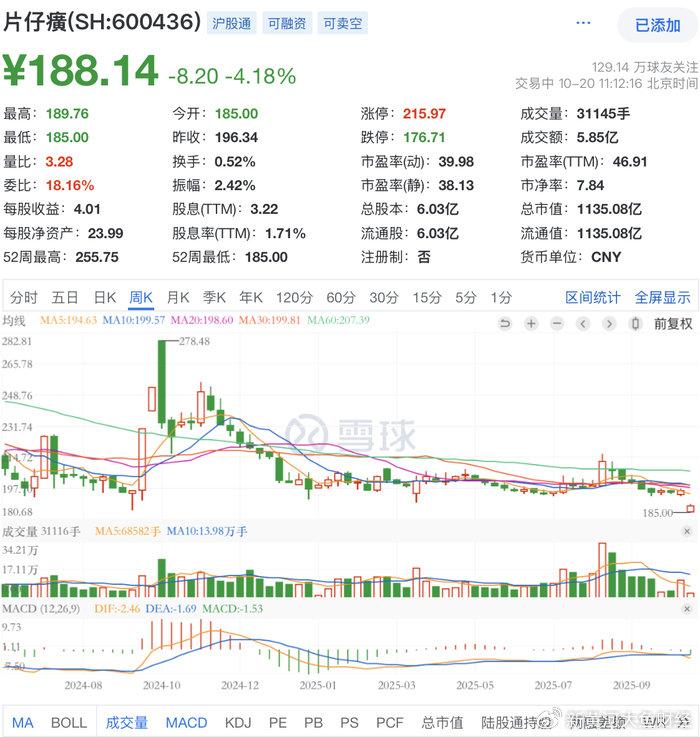Select the 60分 interval

[341, 297]
